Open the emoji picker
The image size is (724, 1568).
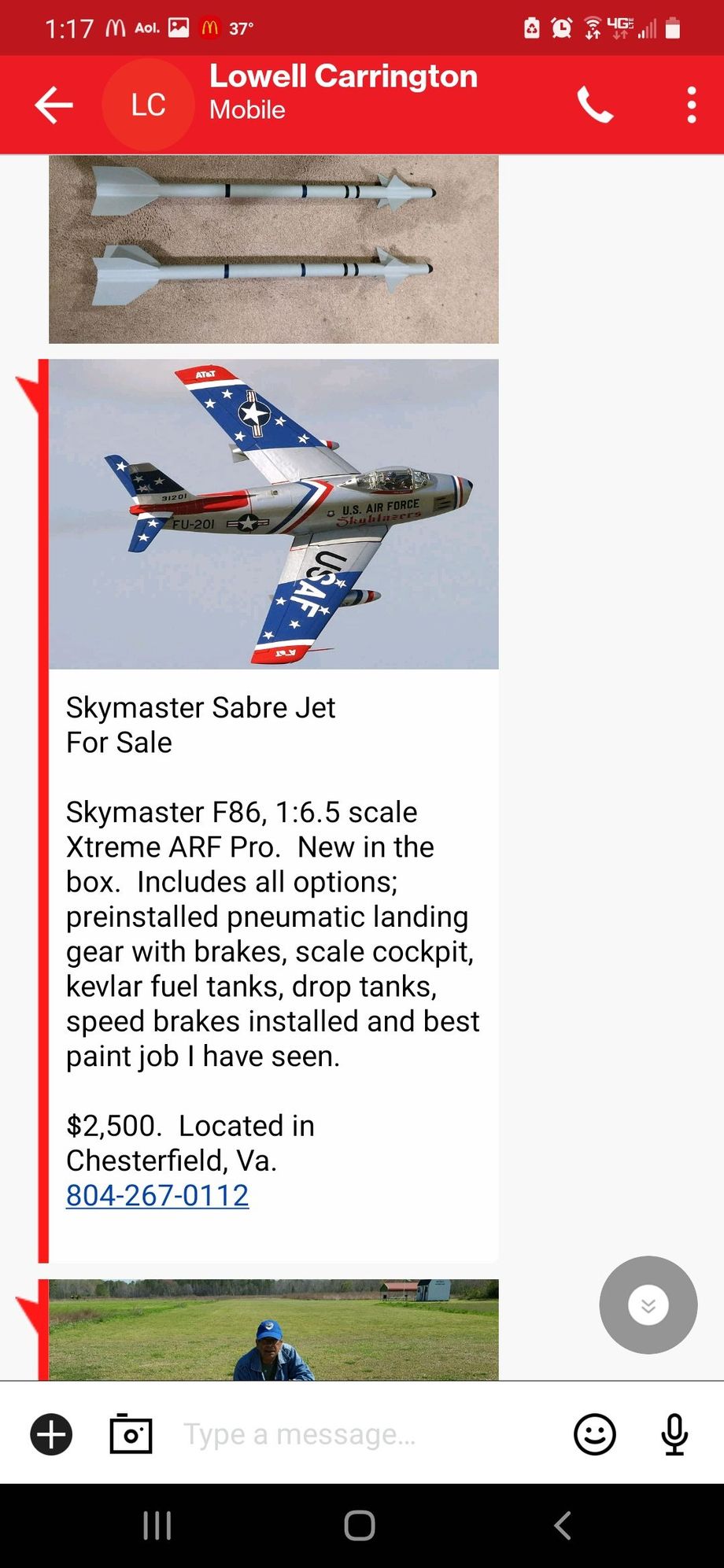(594, 1434)
